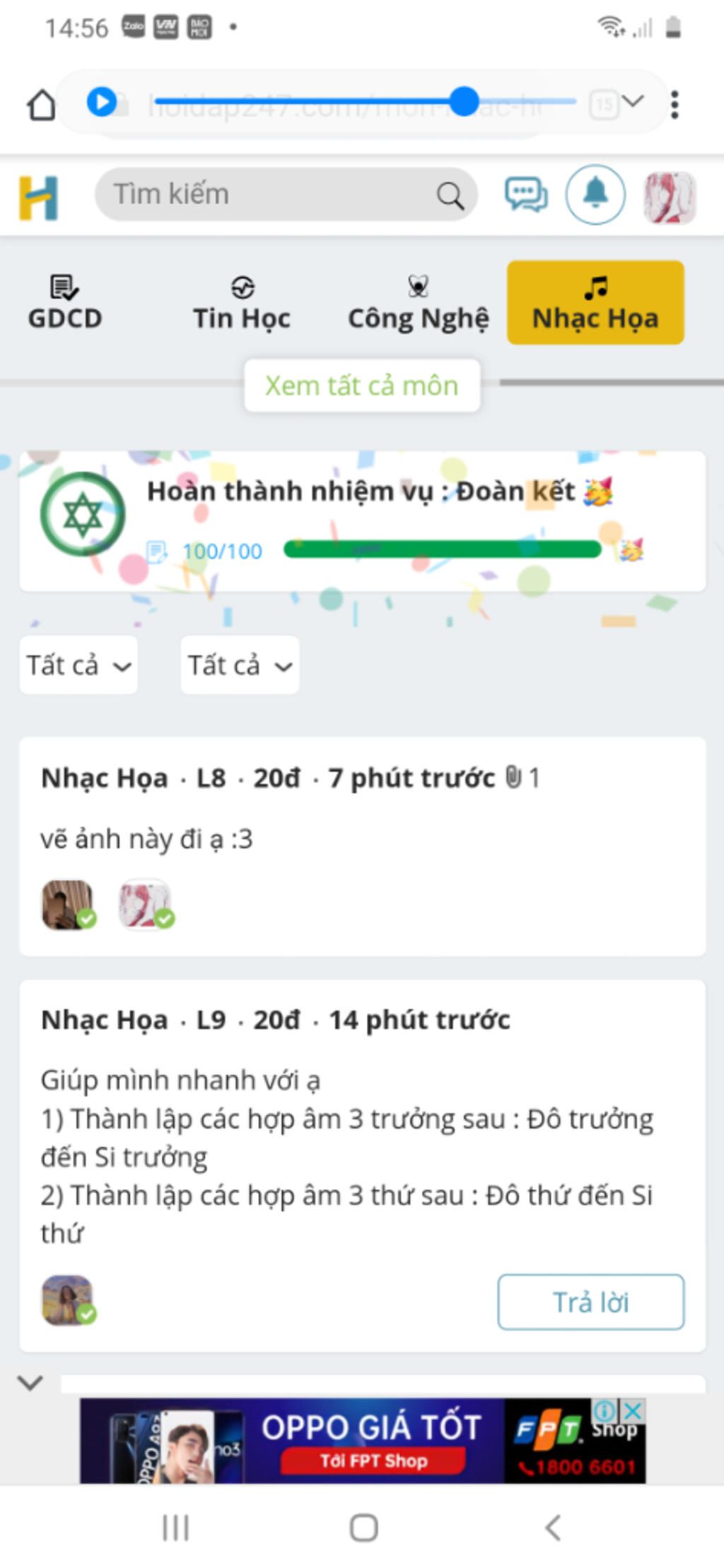Expand the second Tất cả dropdown
724x1568 pixels.
(240, 665)
